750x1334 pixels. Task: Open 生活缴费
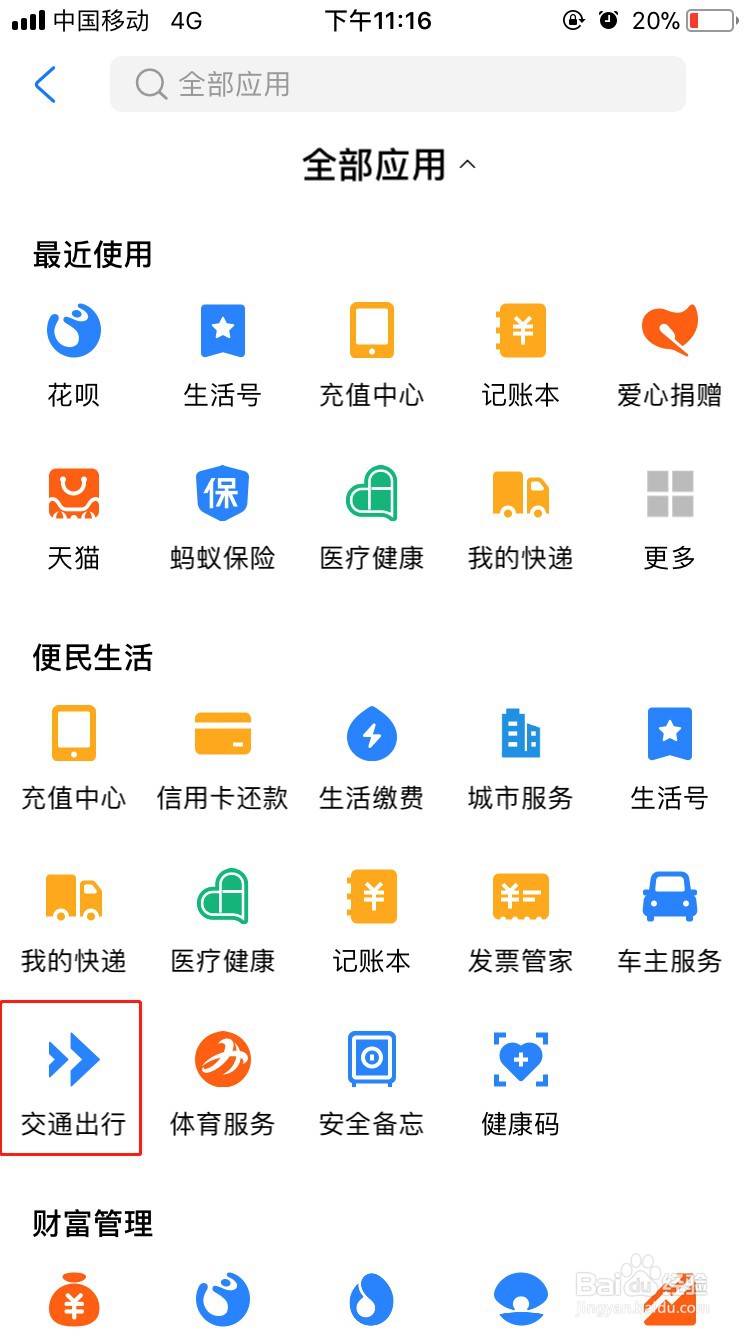(x=371, y=758)
